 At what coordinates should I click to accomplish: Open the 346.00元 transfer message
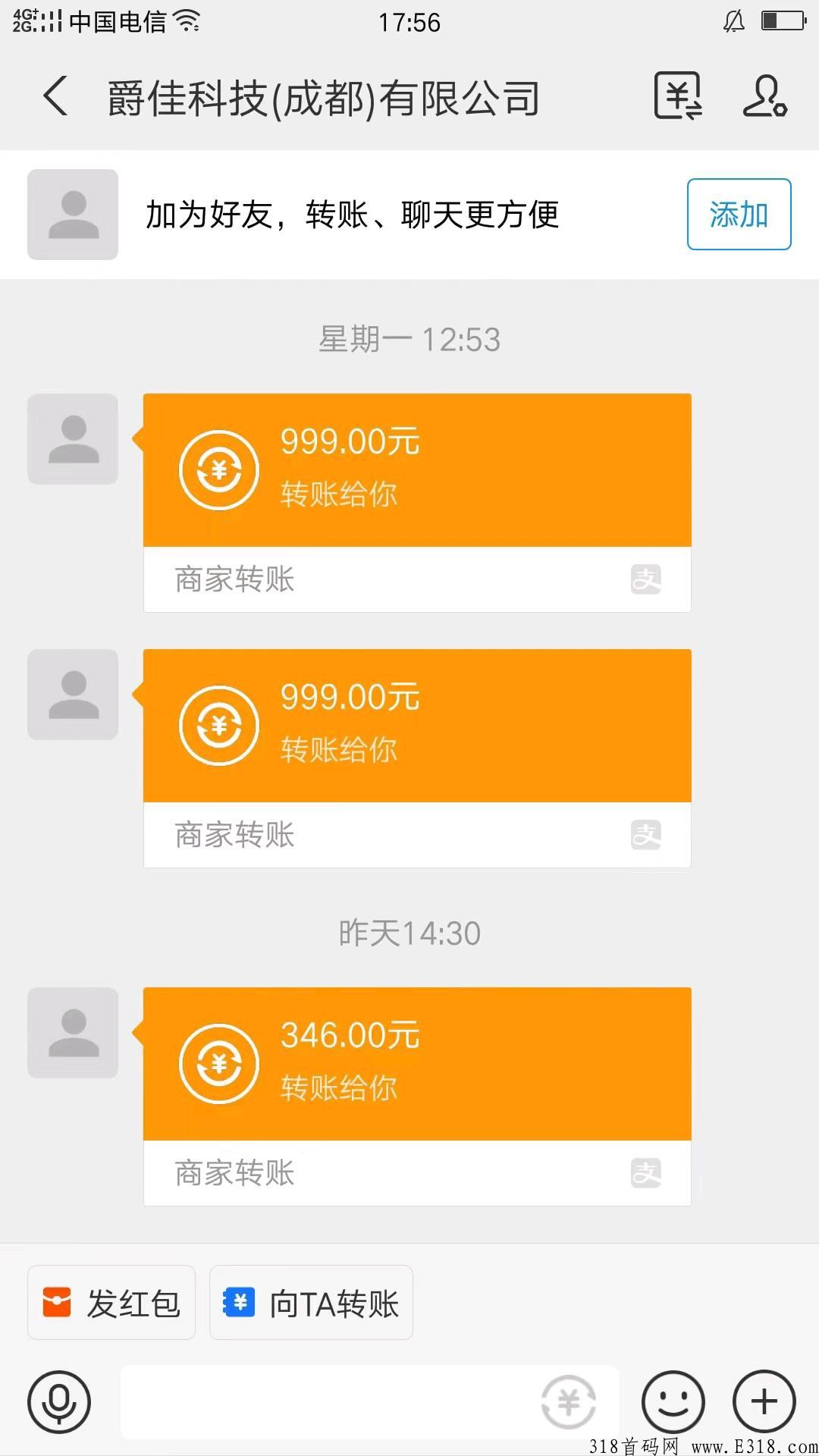coord(417,1062)
